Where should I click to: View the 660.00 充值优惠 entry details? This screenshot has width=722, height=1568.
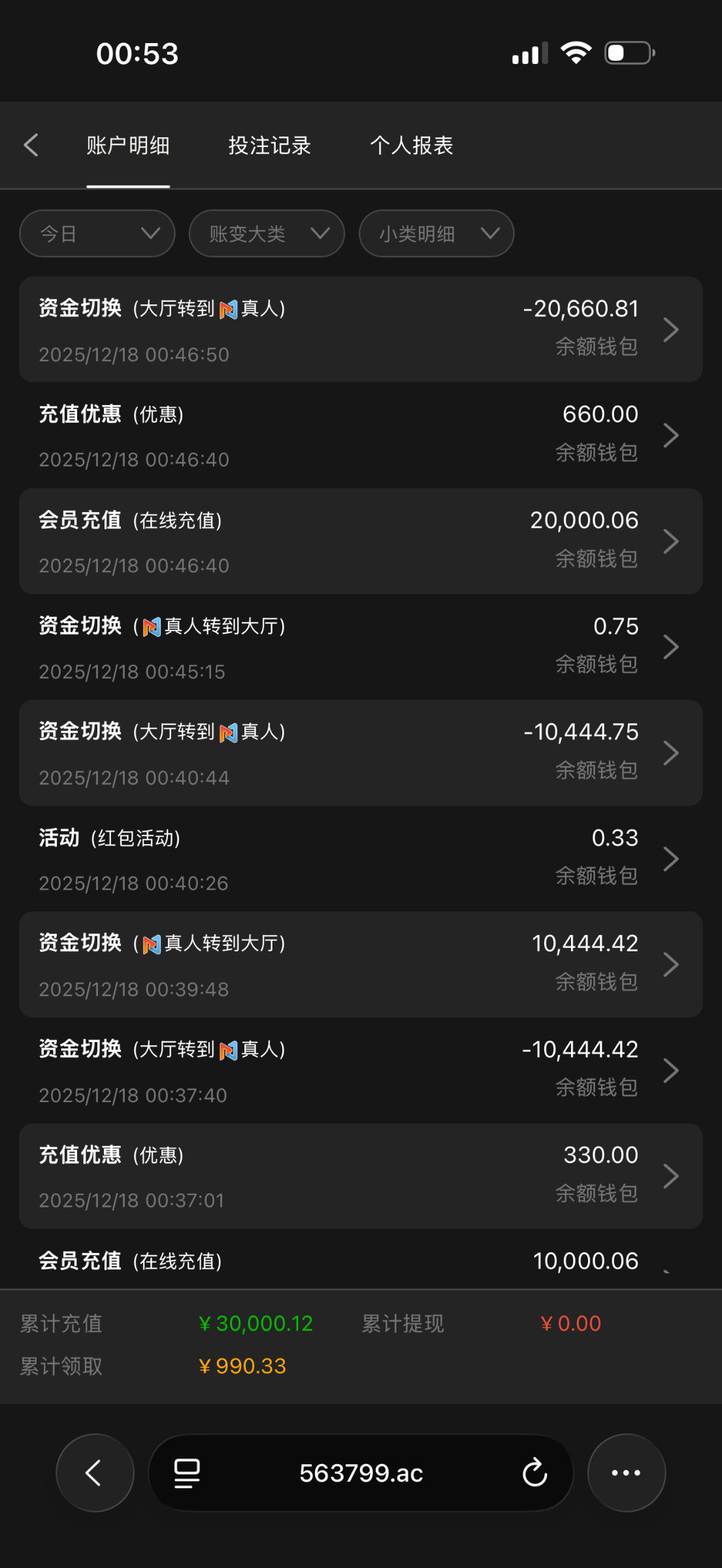(x=361, y=435)
